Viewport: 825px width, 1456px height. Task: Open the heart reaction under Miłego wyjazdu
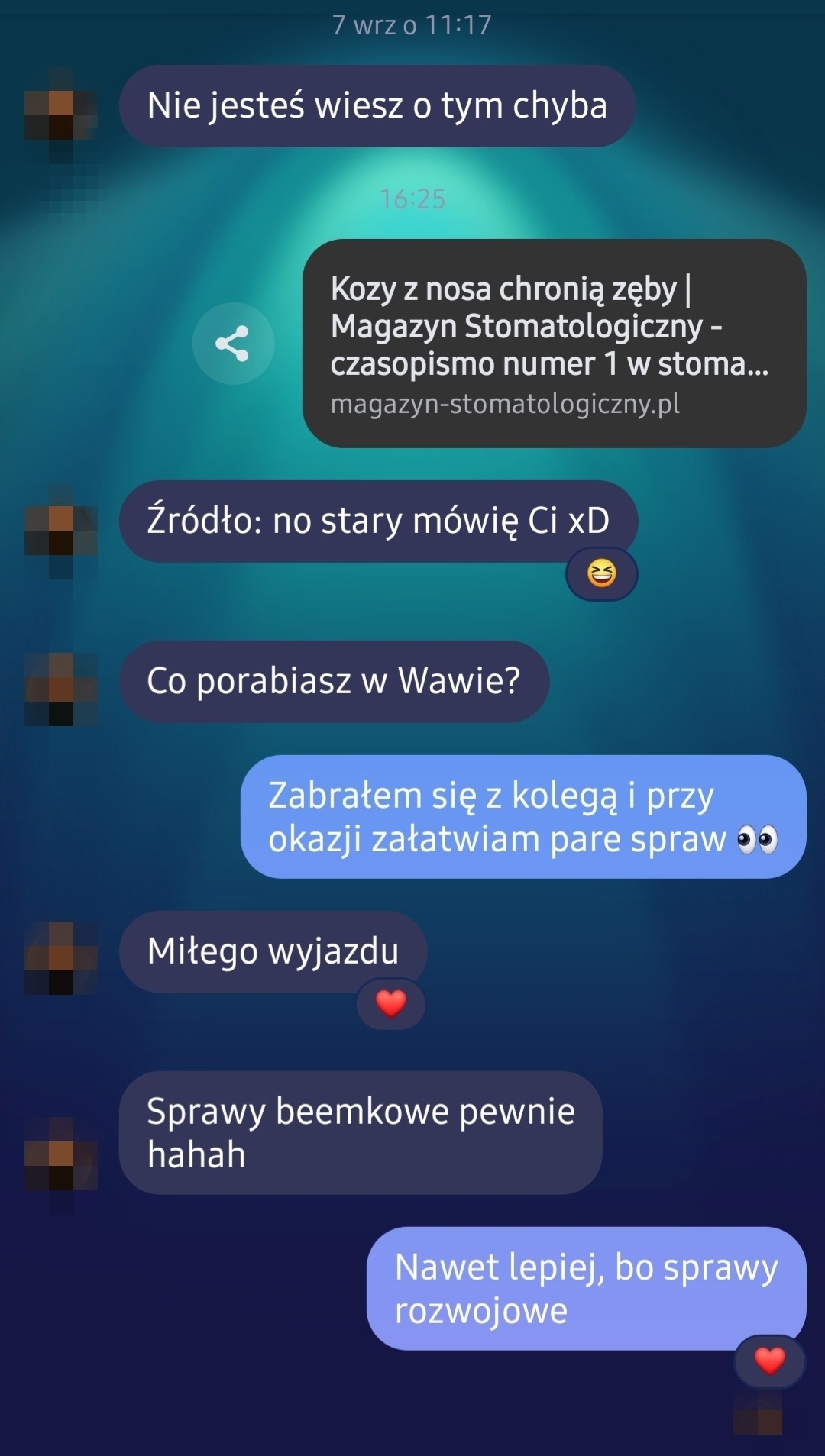tap(390, 1004)
